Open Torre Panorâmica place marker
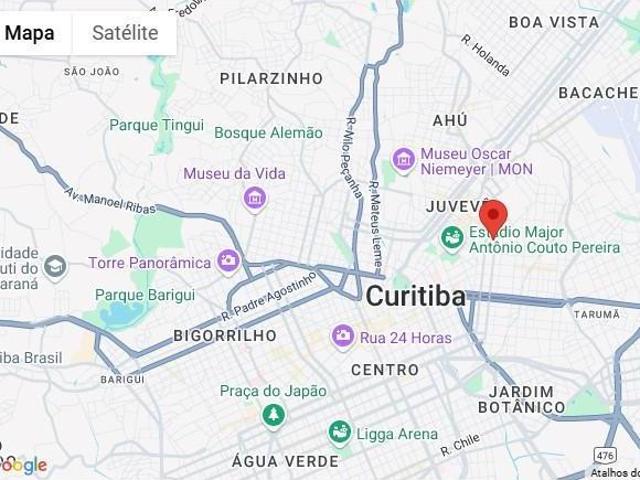The image size is (640, 480). click(x=229, y=262)
